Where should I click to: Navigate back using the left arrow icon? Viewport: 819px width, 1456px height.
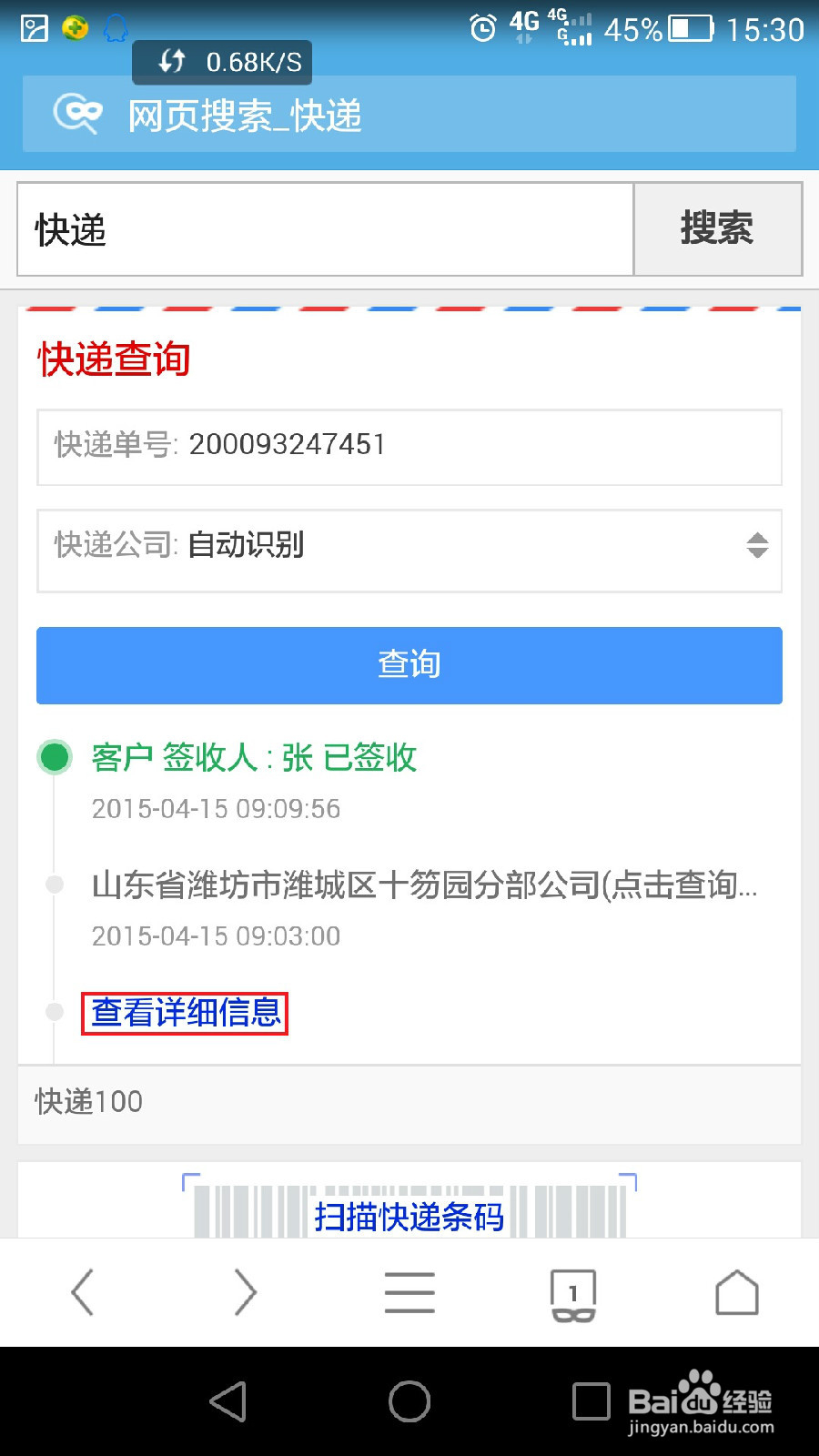pos(82,1291)
